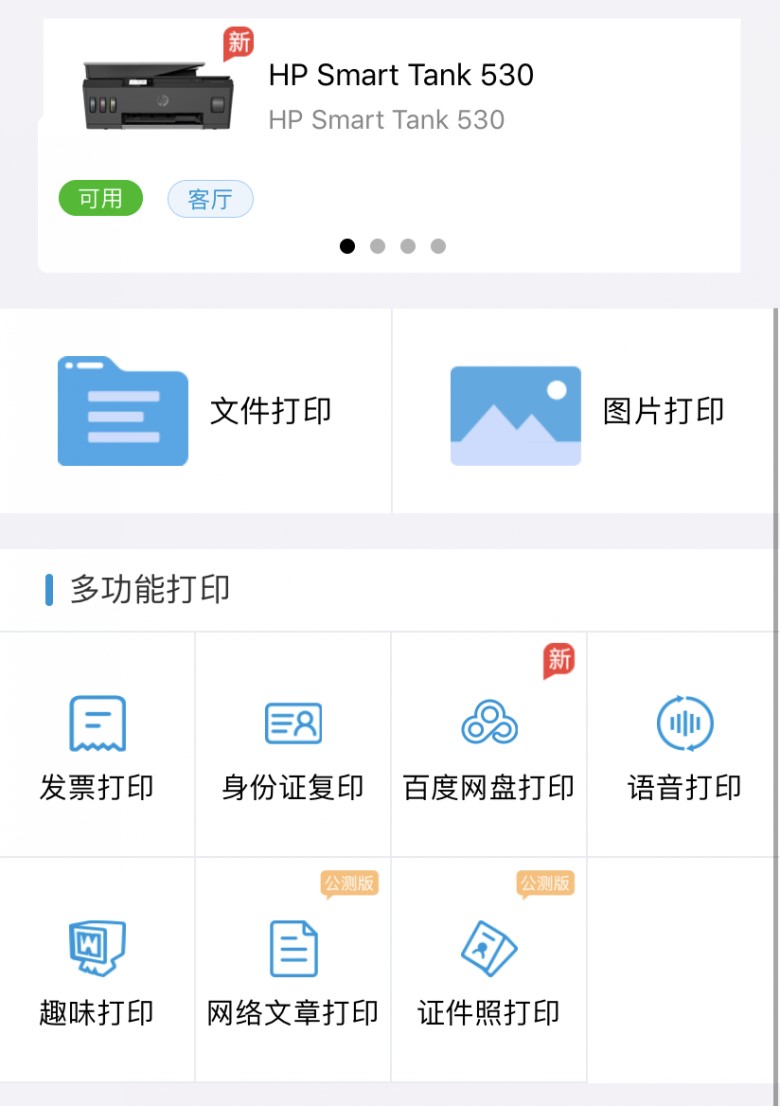Select 文件打印 file printing
The height and width of the screenshot is (1106, 780).
point(195,411)
